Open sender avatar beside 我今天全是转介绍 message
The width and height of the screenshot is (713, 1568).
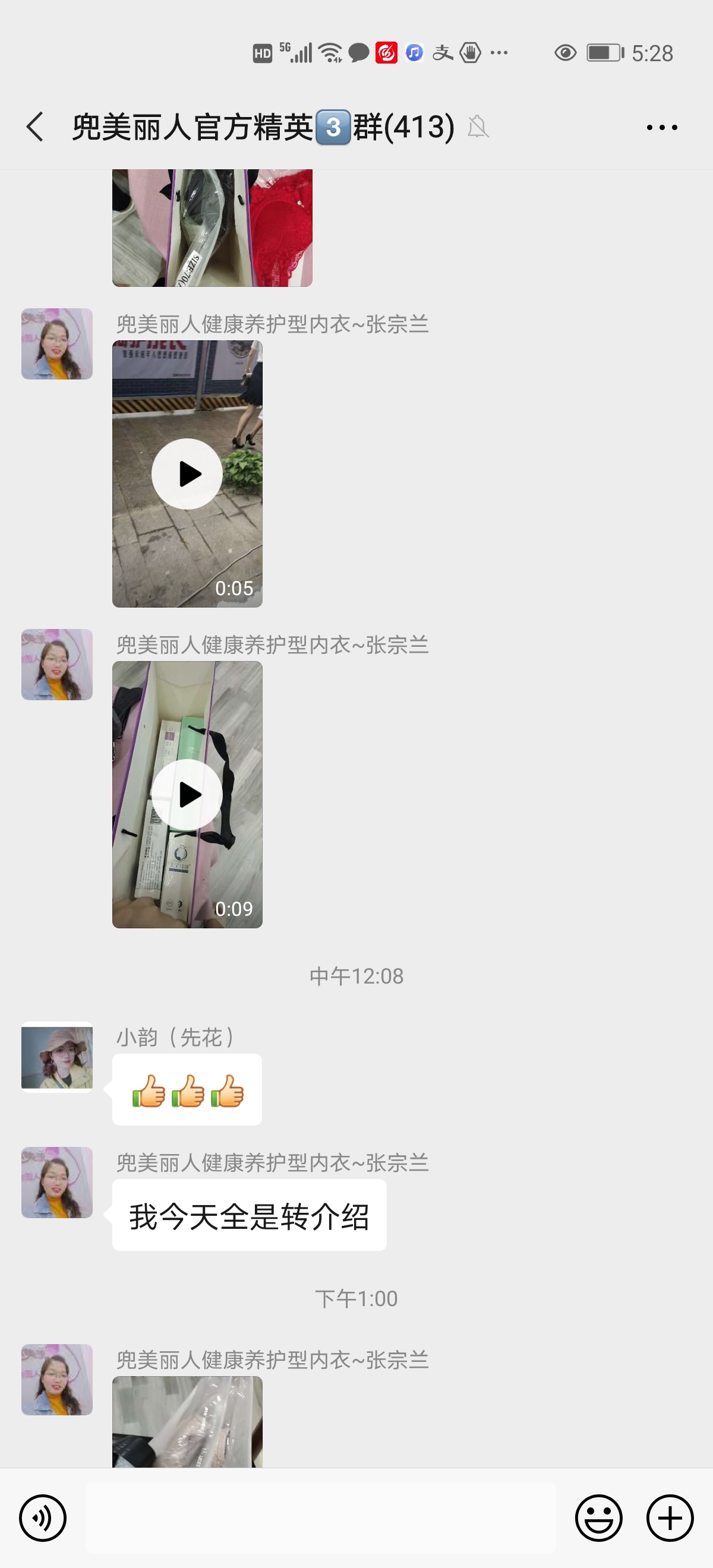tap(56, 1183)
